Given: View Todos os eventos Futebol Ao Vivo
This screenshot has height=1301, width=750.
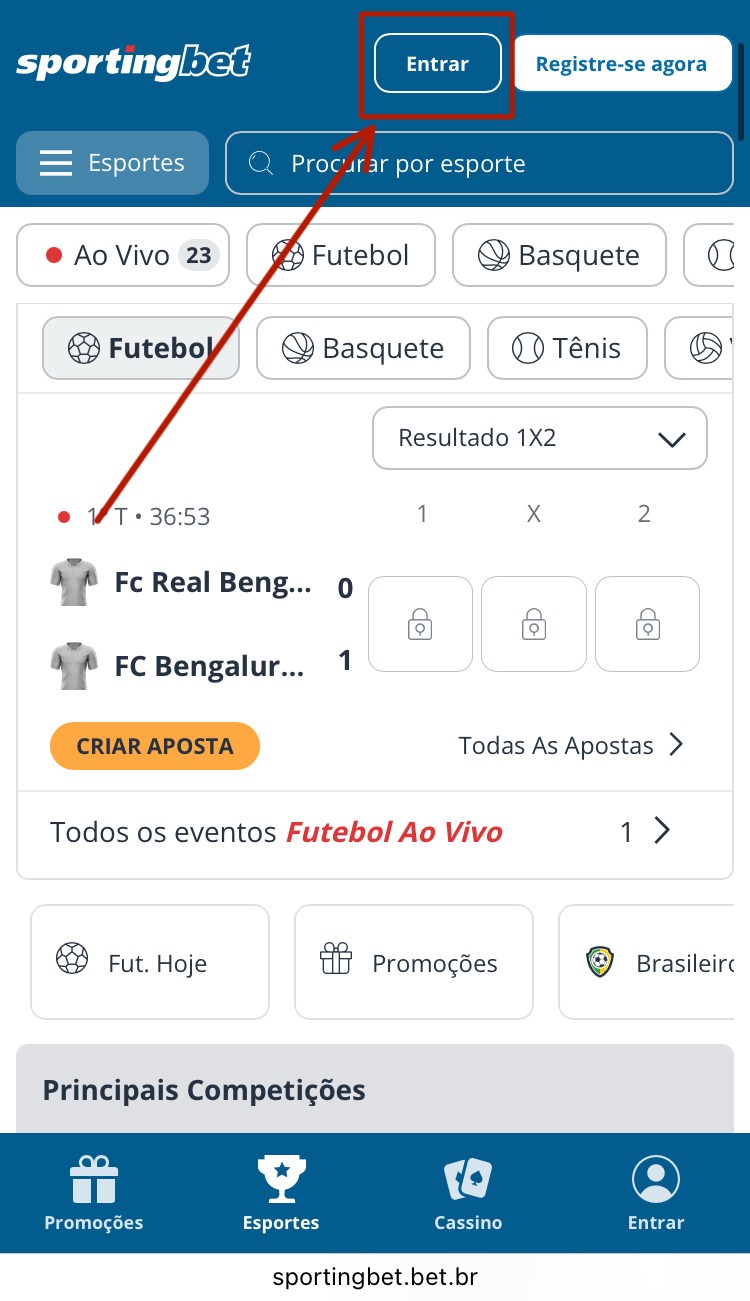Looking at the screenshot, I should (360, 832).
